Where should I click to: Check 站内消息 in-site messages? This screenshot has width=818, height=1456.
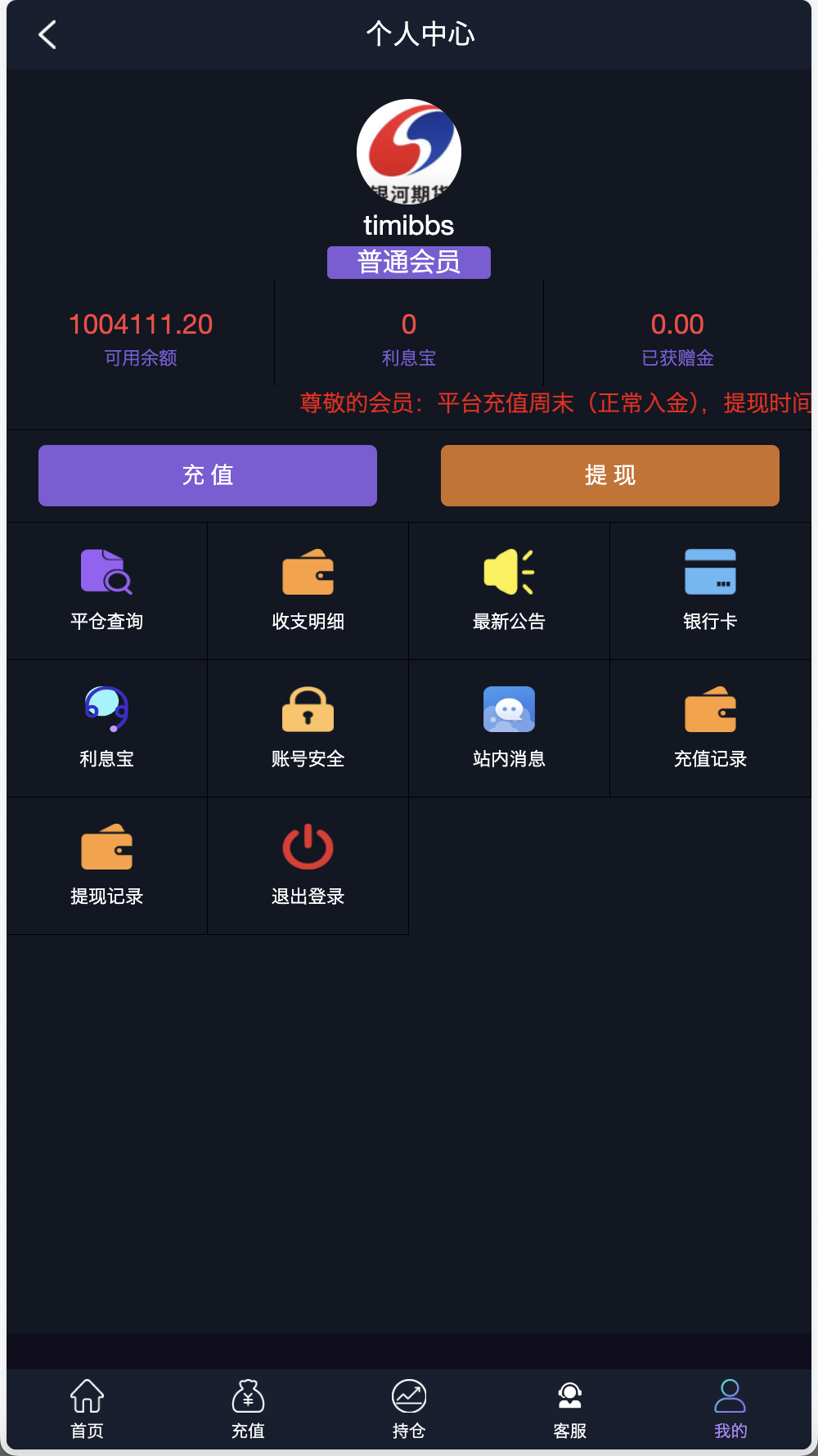pos(509,728)
